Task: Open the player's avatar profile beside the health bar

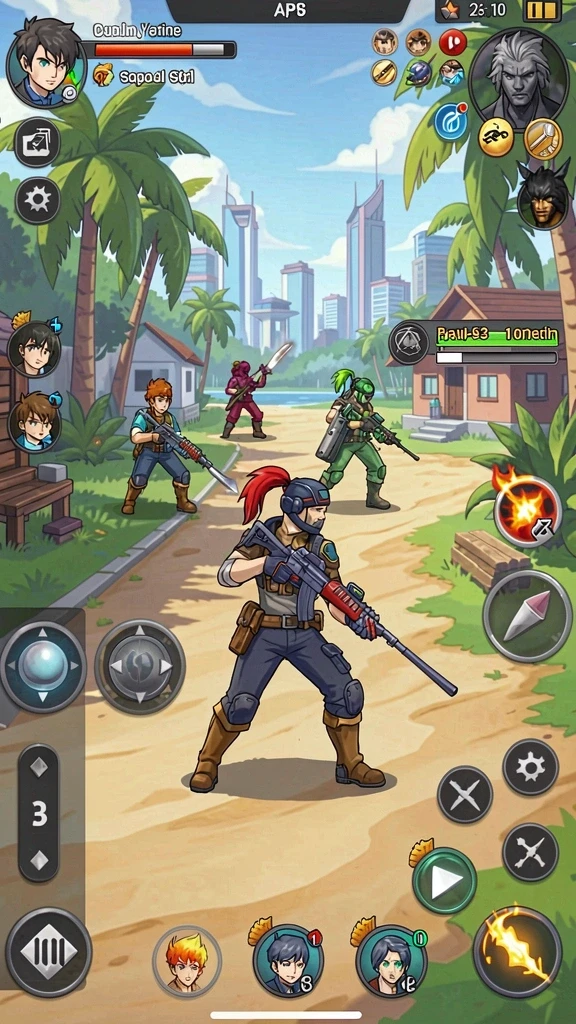Action: 46,61
